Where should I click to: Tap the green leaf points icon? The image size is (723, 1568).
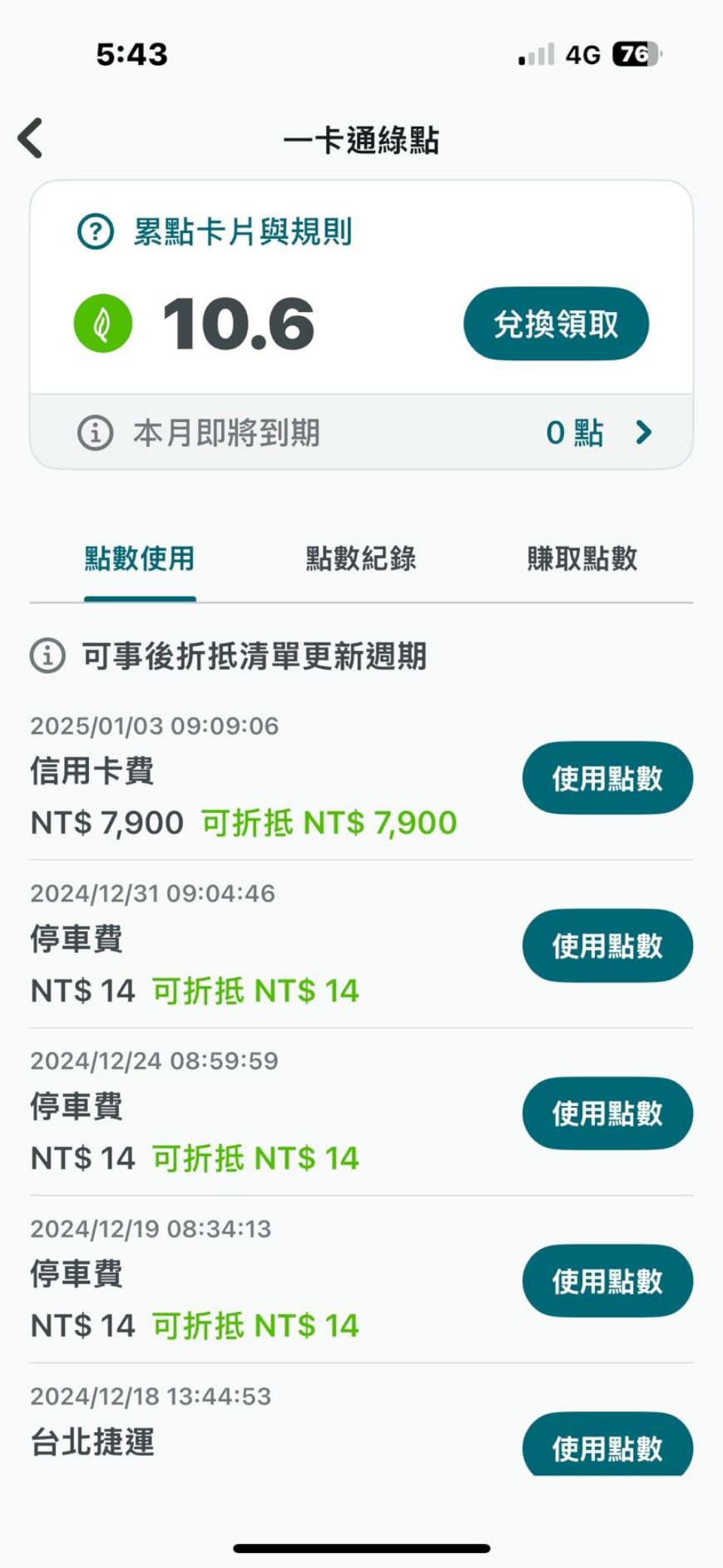tap(103, 323)
